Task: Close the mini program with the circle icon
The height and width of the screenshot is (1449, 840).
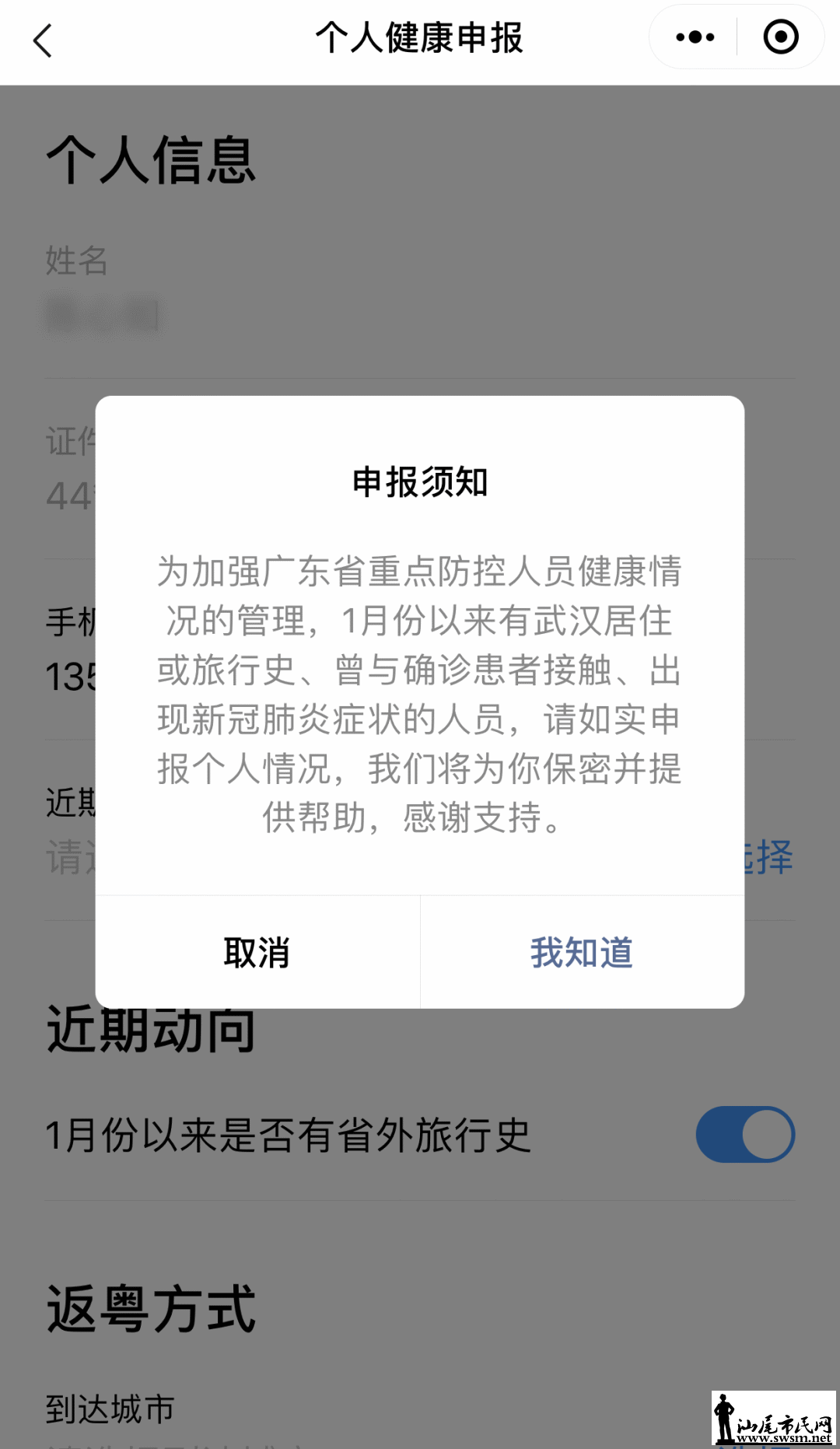Action: [x=781, y=37]
